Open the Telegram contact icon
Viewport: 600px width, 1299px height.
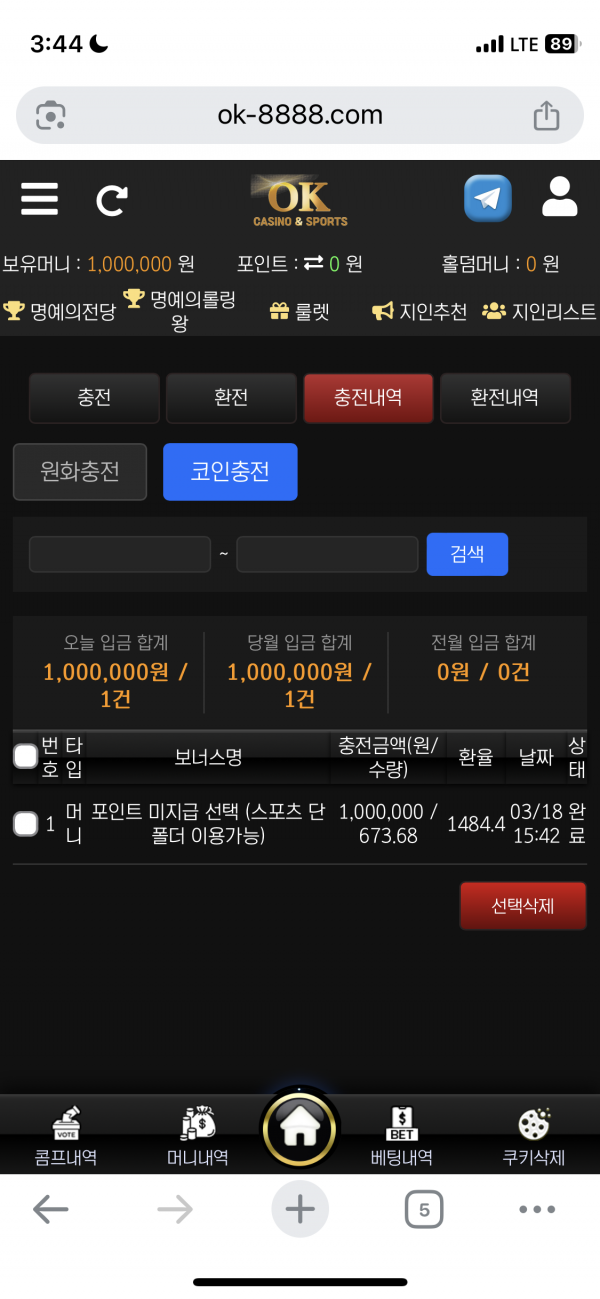coord(487,198)
